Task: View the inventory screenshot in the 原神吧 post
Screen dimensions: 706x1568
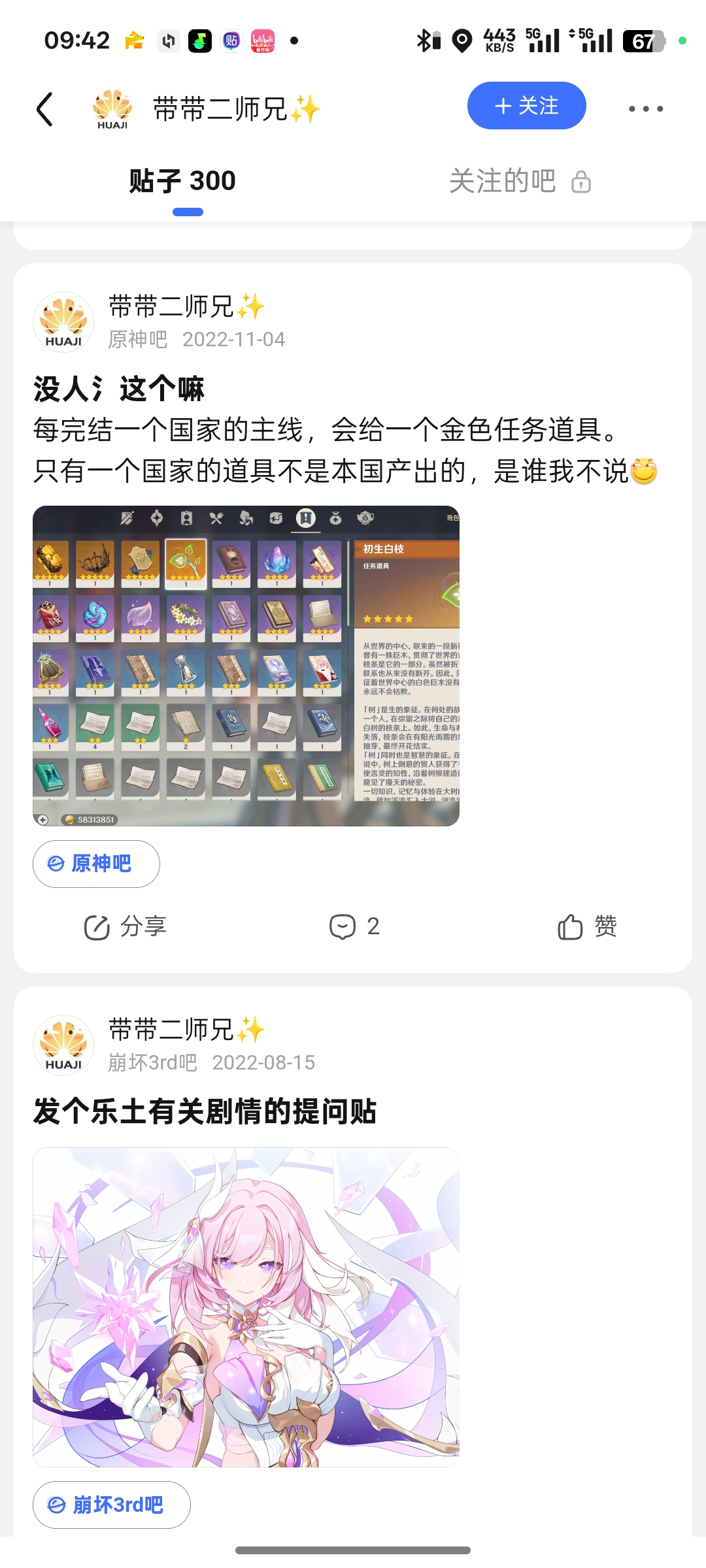Action: click(x=246, y=666)
